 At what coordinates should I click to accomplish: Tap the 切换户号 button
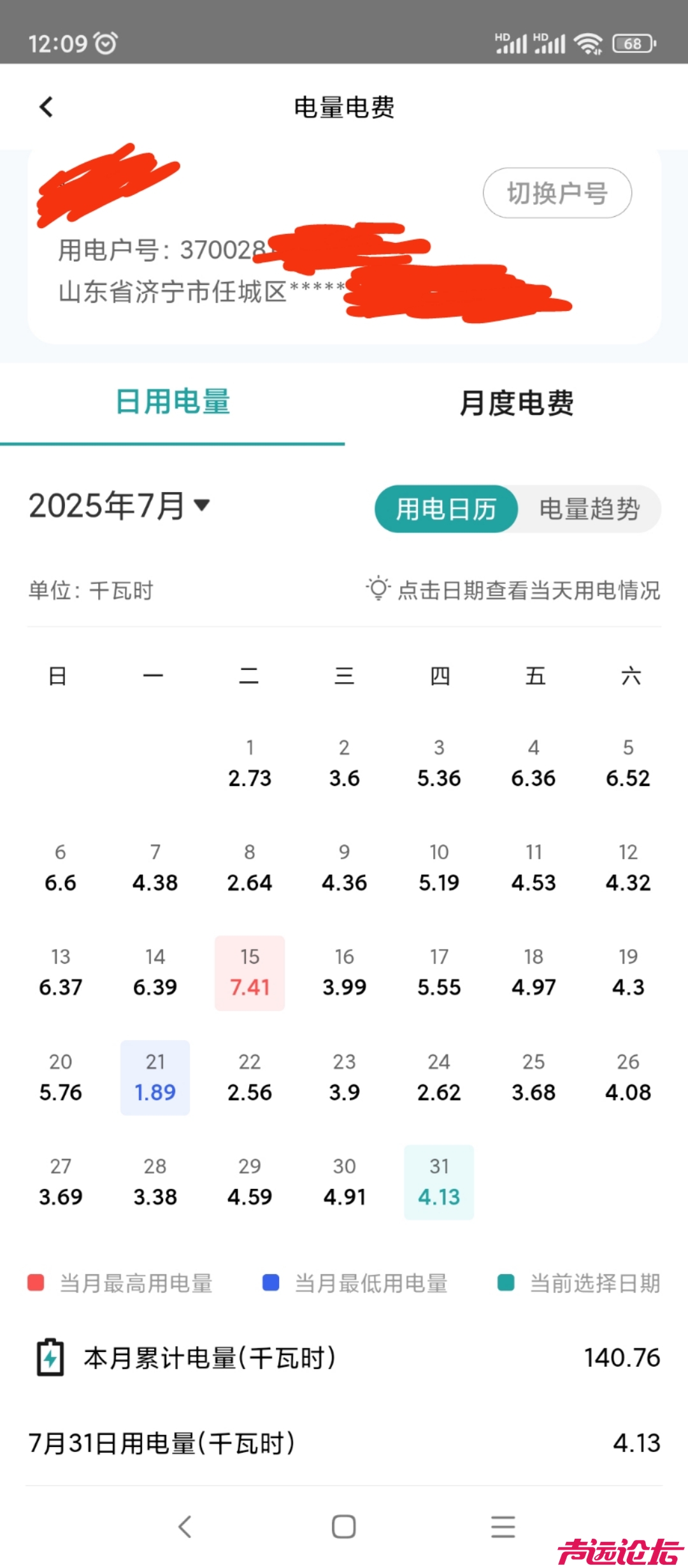coord(557,193)
